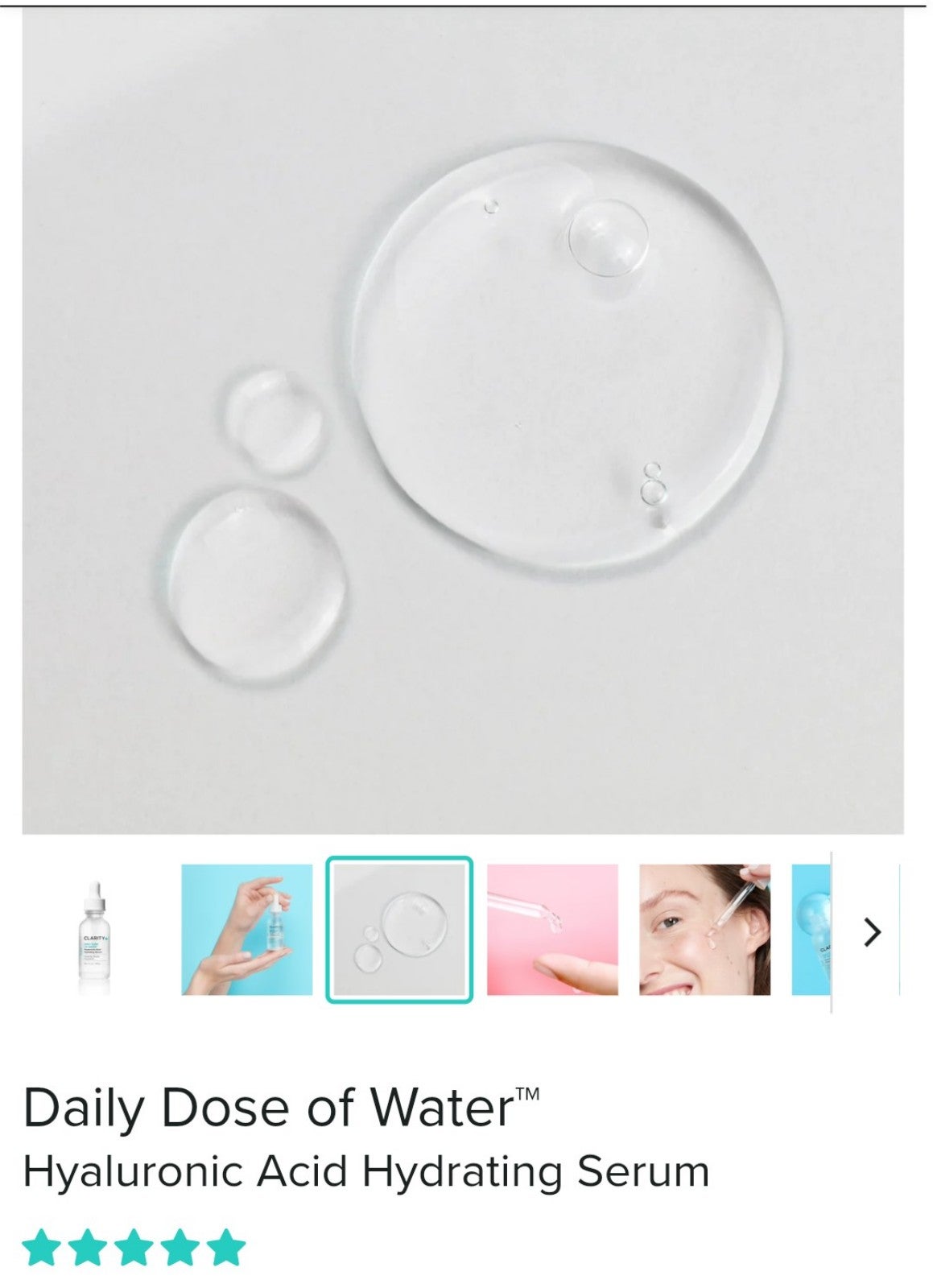Select the hands holding bottle thumbnail
This screenshot has height=1288, width=933.
[x=246, y=930]
